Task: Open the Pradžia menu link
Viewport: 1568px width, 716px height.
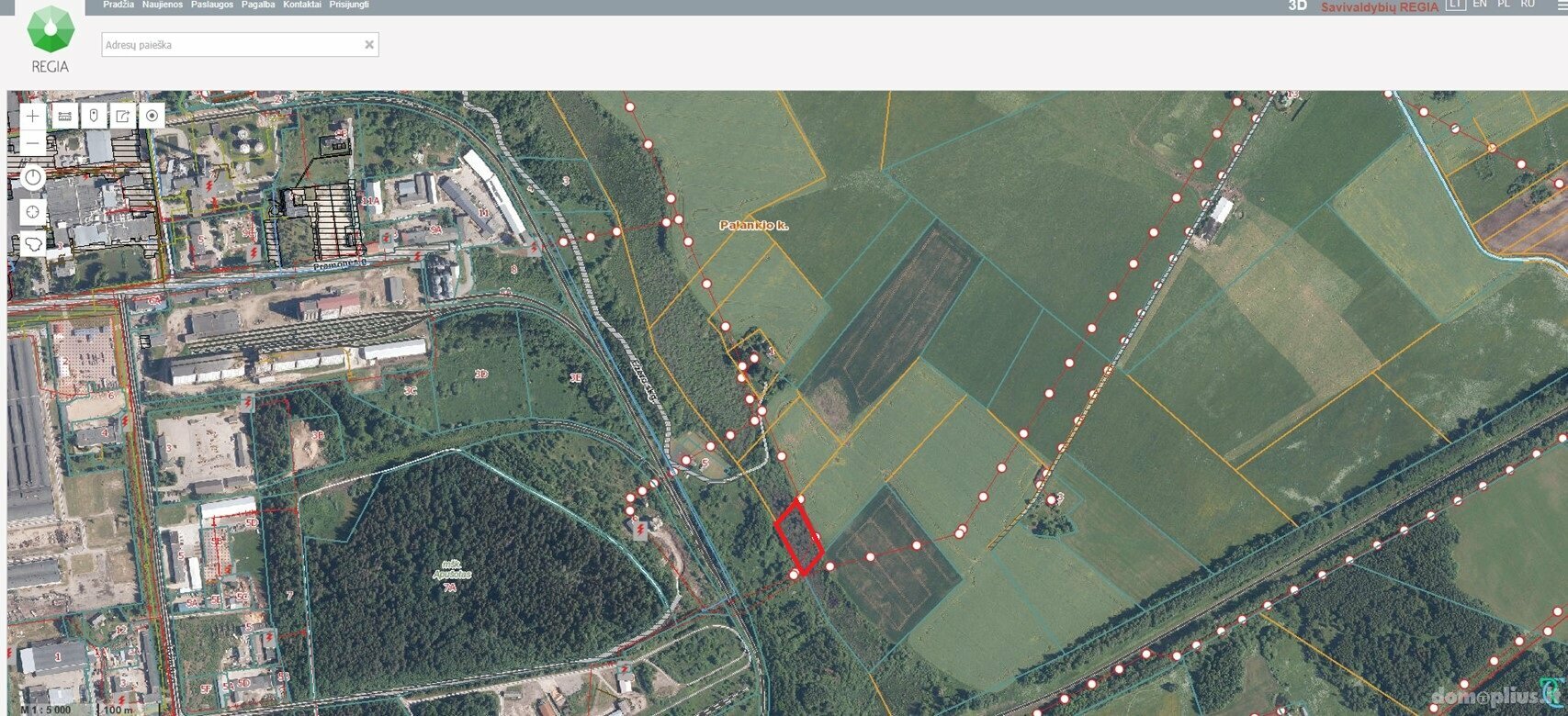Action: point(118,5)
